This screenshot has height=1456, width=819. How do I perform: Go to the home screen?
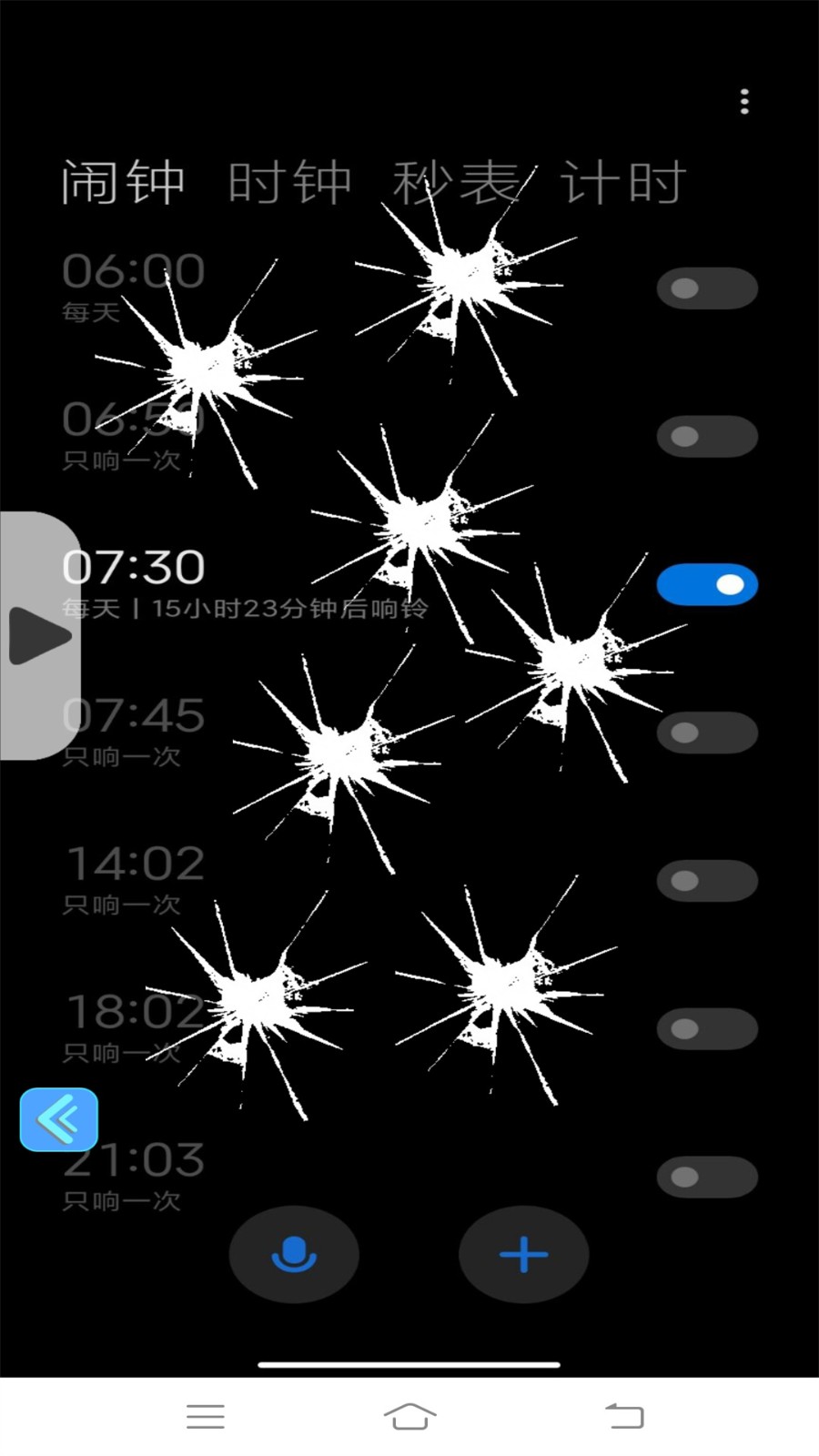click(409, 1416)
